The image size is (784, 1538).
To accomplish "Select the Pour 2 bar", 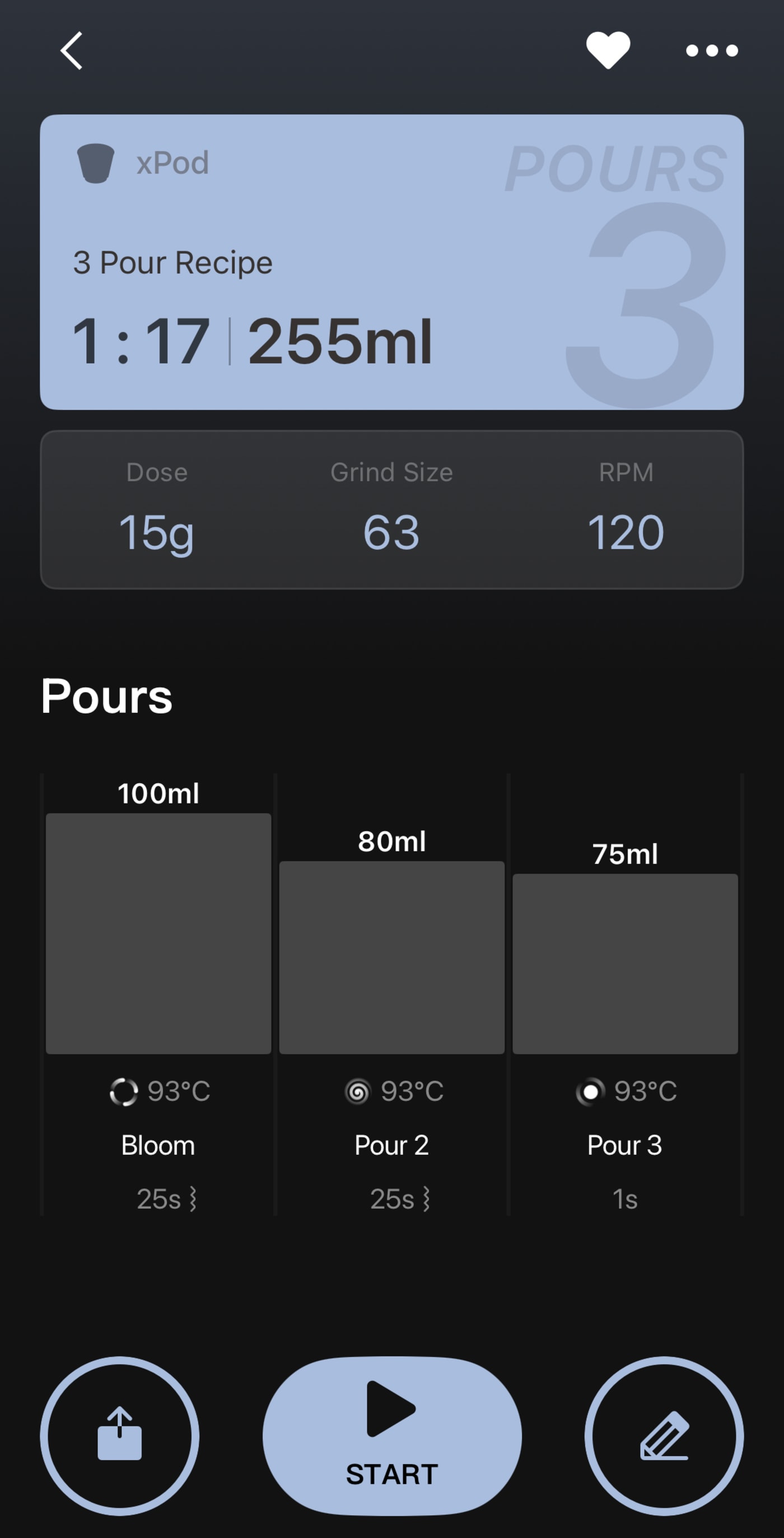I will [x=391, y=957].
